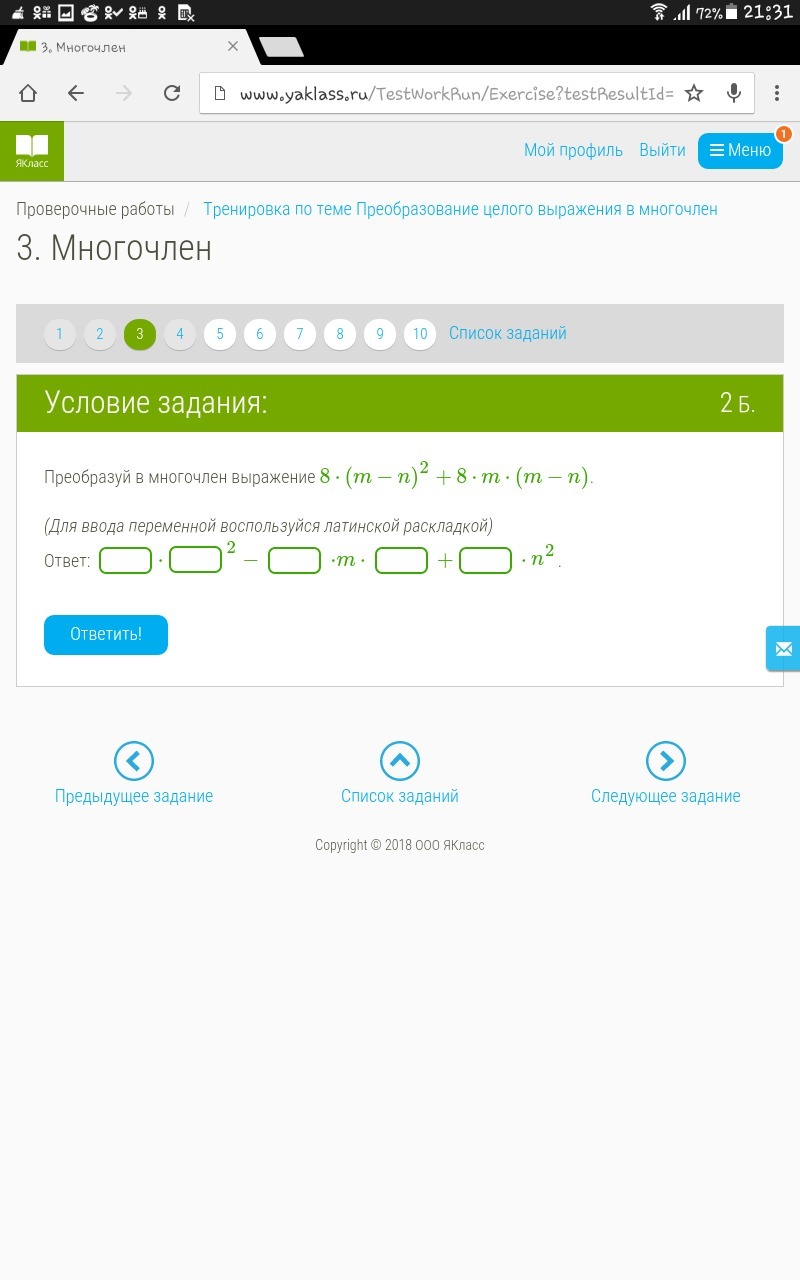Open Мой профиль link
800x1280 pixels.
click(573, 150)
